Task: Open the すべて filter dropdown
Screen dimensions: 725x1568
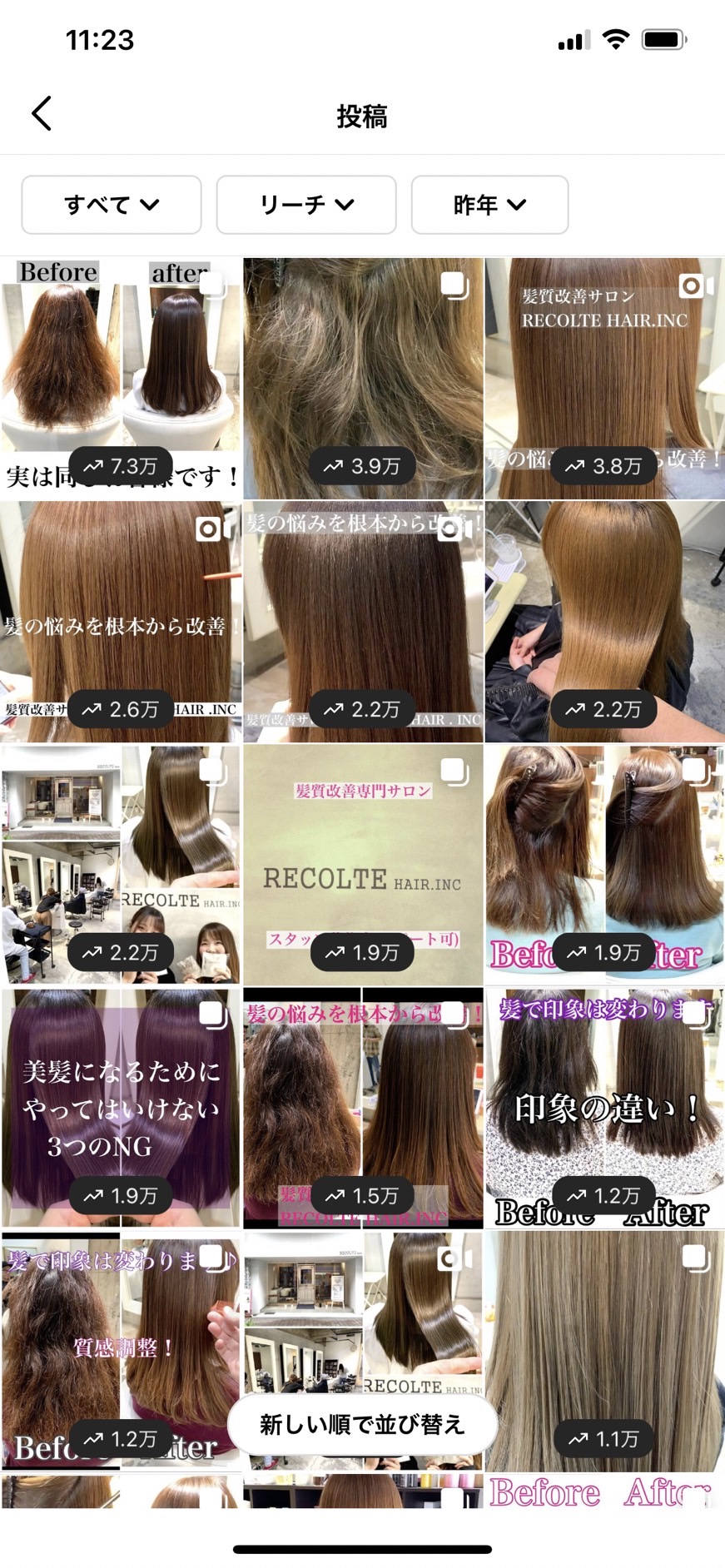Action: click(x=112, y=205)
